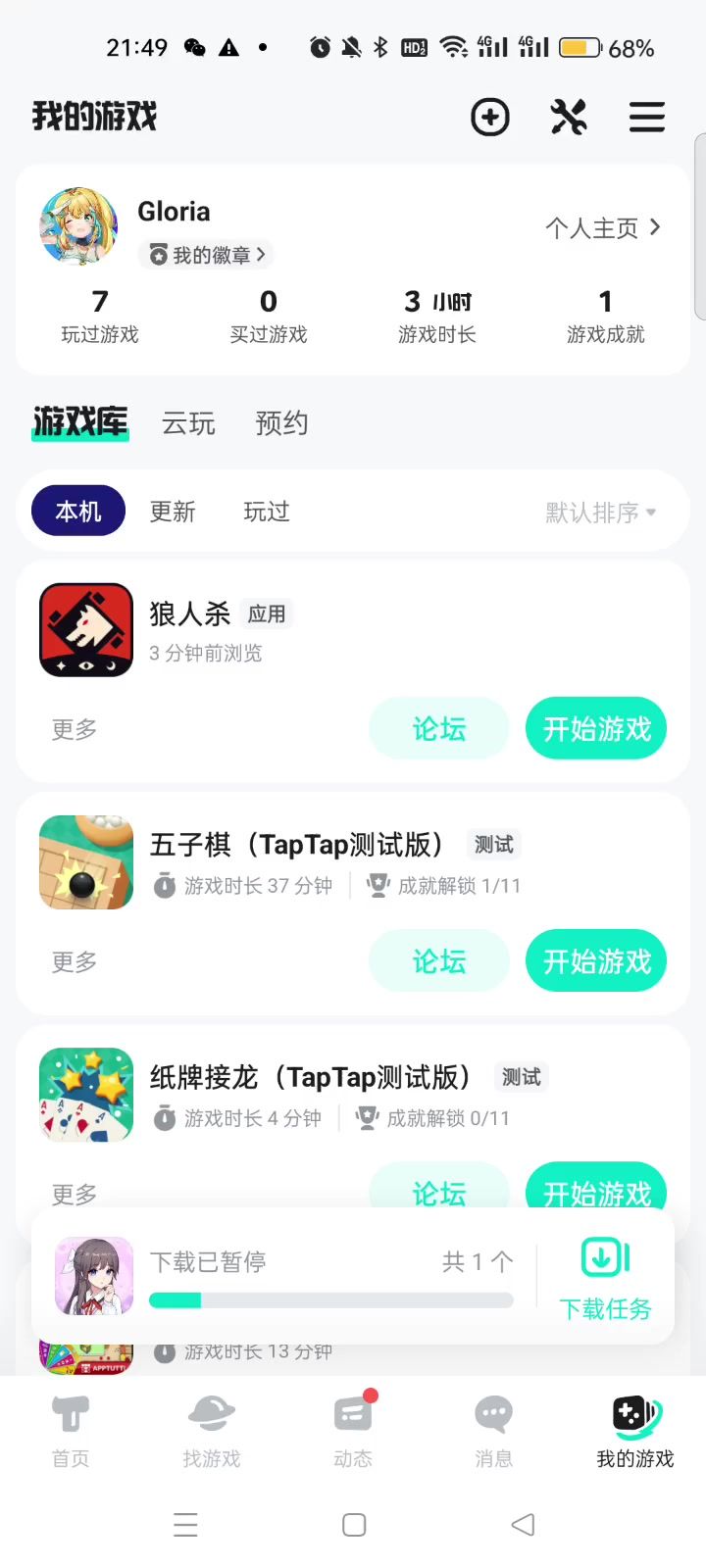Open 个人主页 profile page
Image resolution: width=706 pixels, height=1568 pixels.
click(602, 228)
